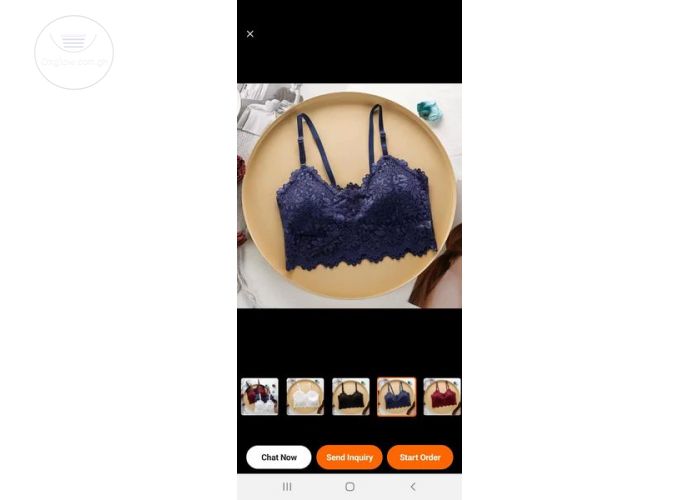Open recent apps from navigation bar

click(287, 487)
